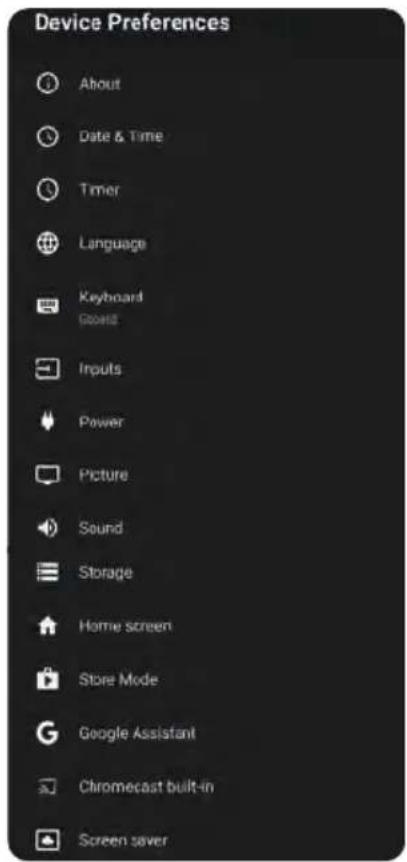Open Language preferences
Screen dimensions: 407x862
[x=206, y=244]
